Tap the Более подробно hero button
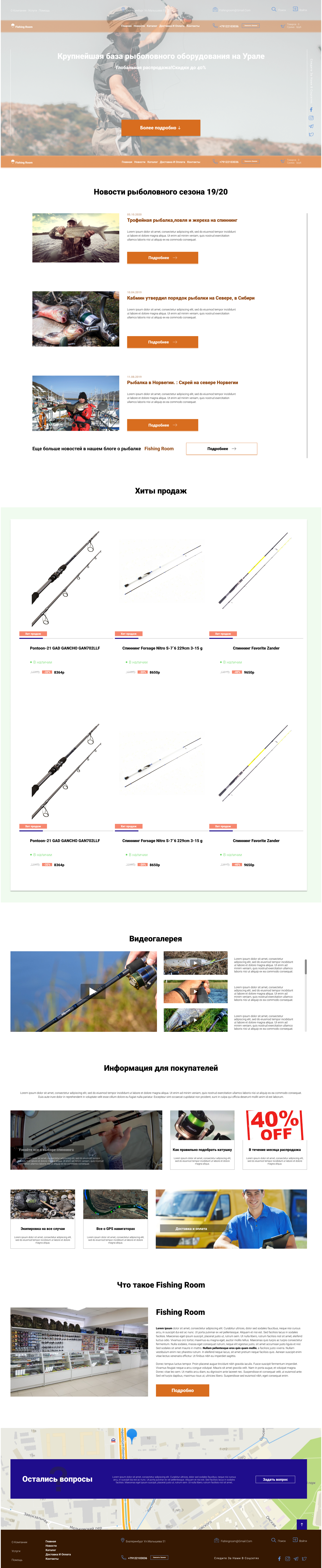 click(161, 128)
